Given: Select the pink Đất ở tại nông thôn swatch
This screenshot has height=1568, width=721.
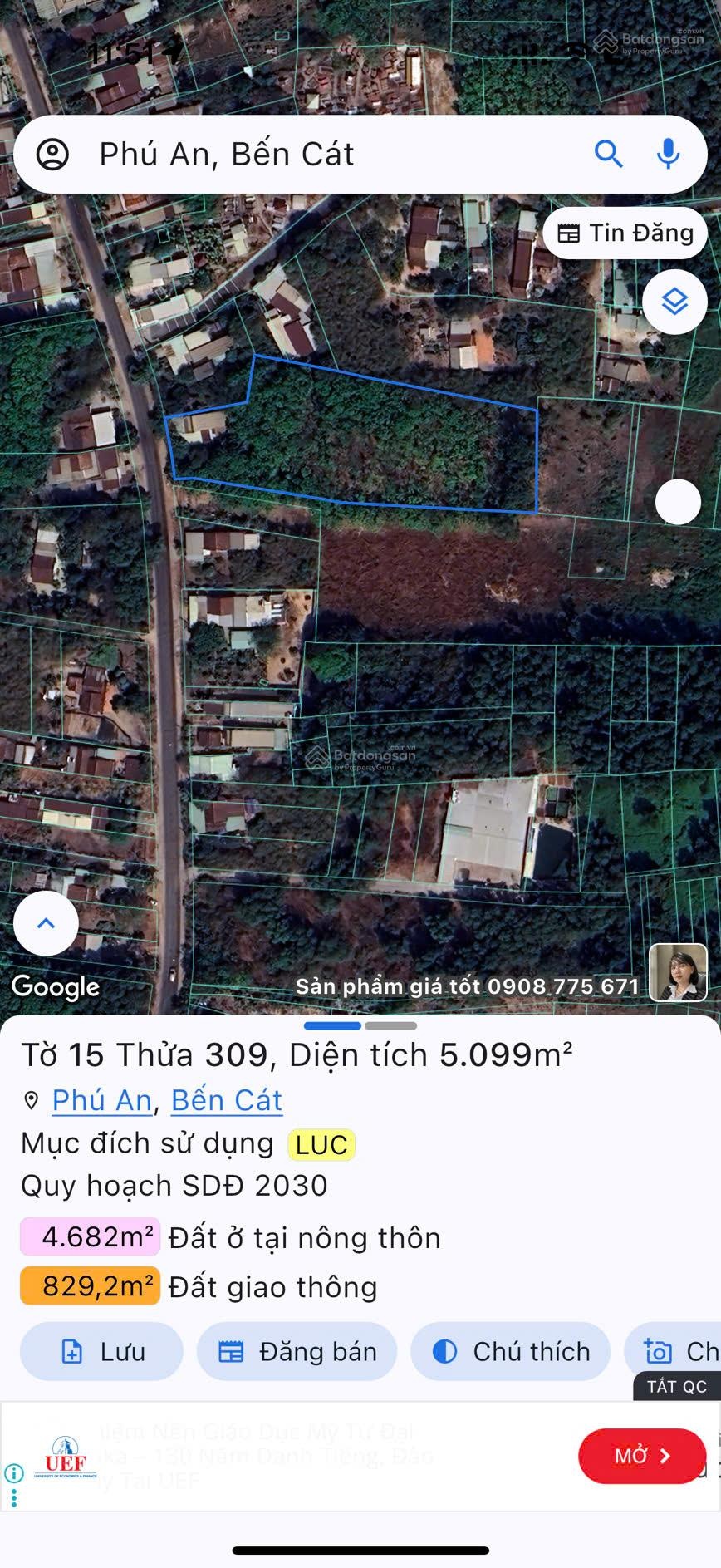Looking at the screenshot, I should 89,1236.
